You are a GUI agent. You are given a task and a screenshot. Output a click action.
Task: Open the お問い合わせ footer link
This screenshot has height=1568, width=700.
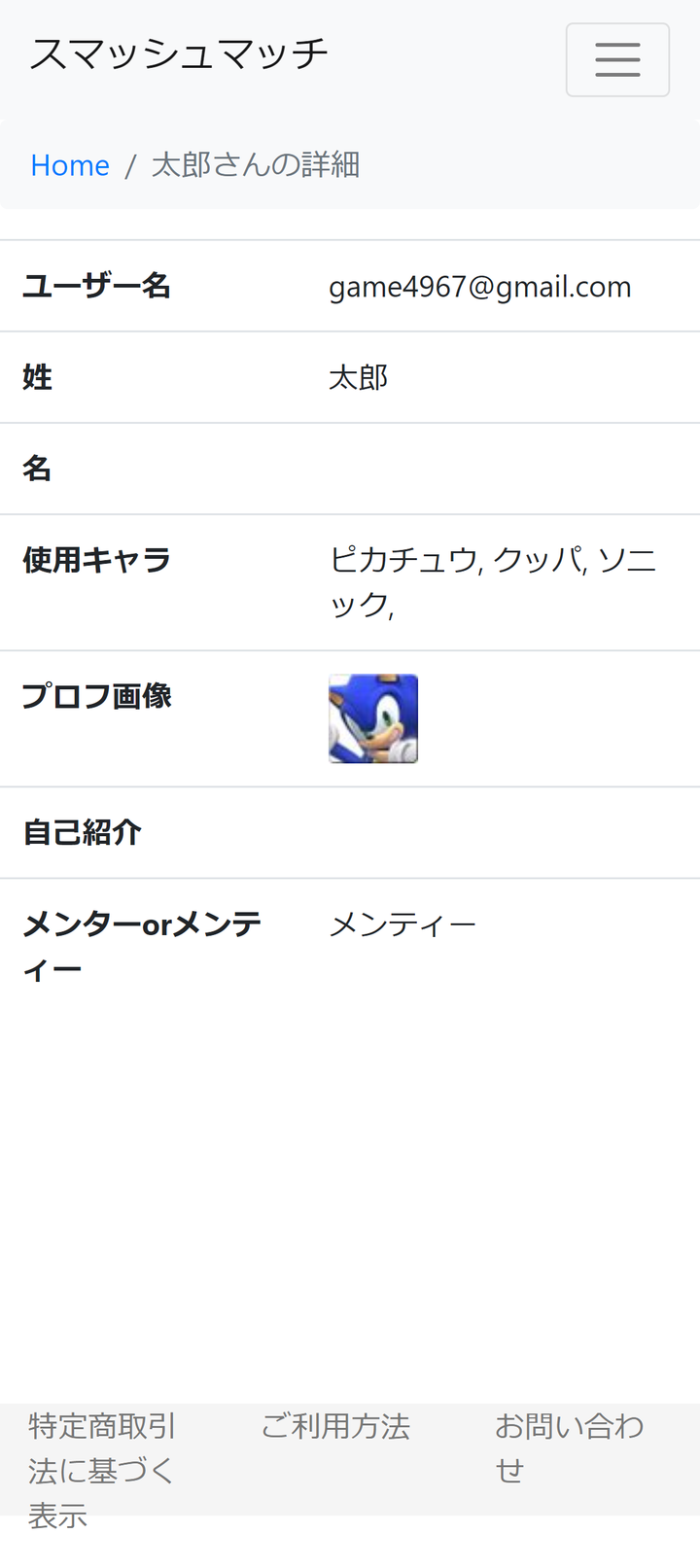pyautogui.click(x=570, y=1448)
